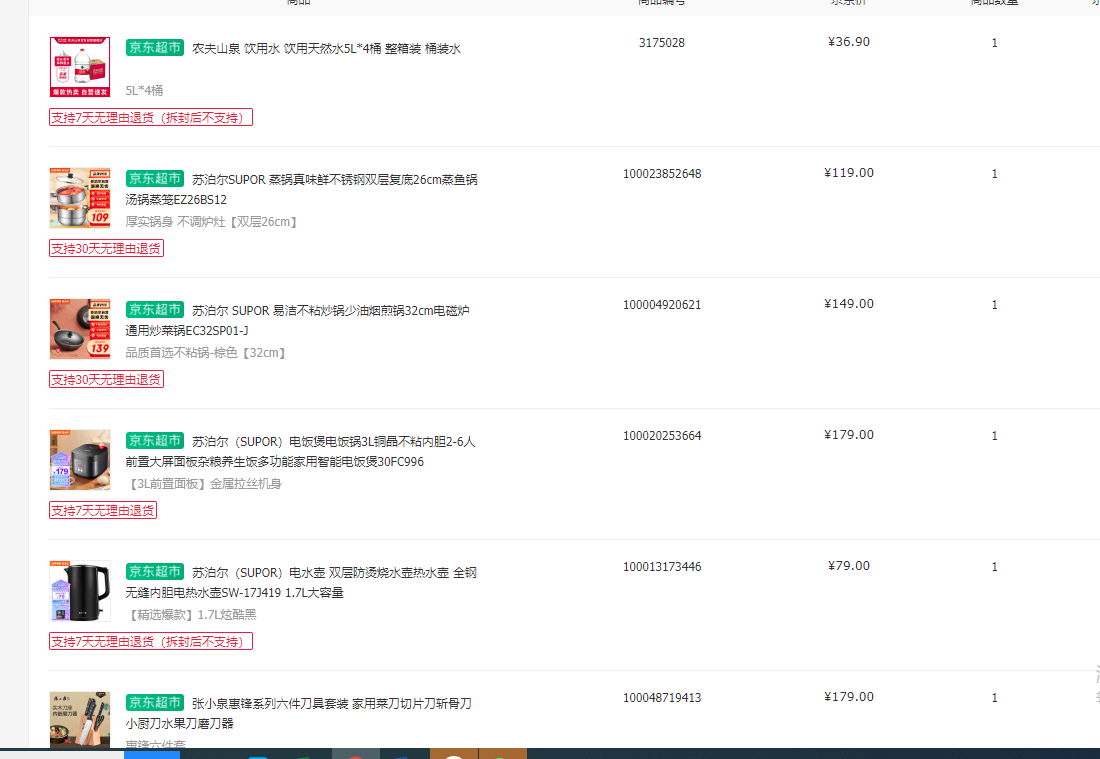Open the 苏泊尔 rice cooker thumbnail
This screenshot has width=1100, height=759.
coord(79,459)
